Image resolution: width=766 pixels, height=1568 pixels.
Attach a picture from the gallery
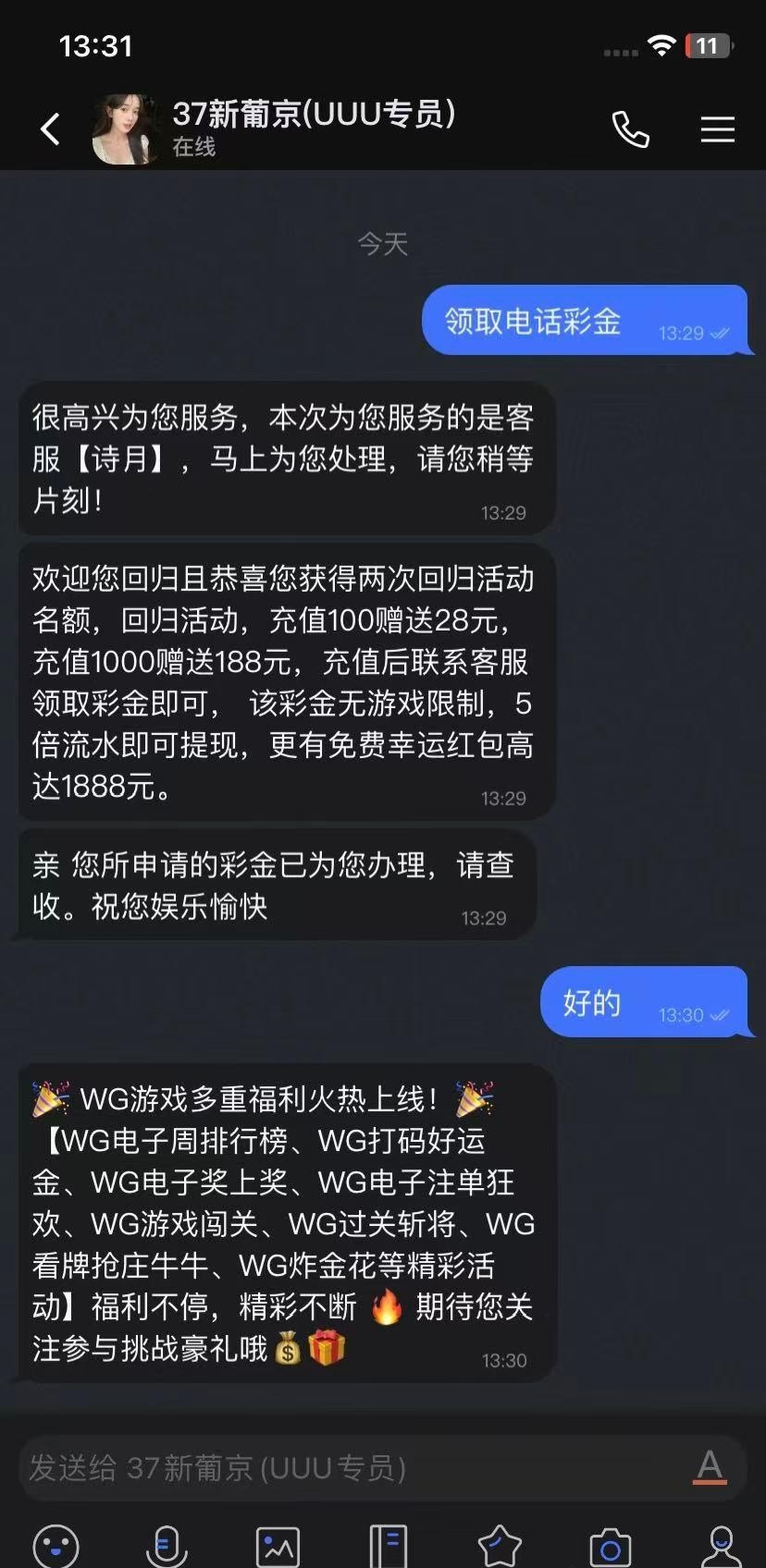point(278,1546)
